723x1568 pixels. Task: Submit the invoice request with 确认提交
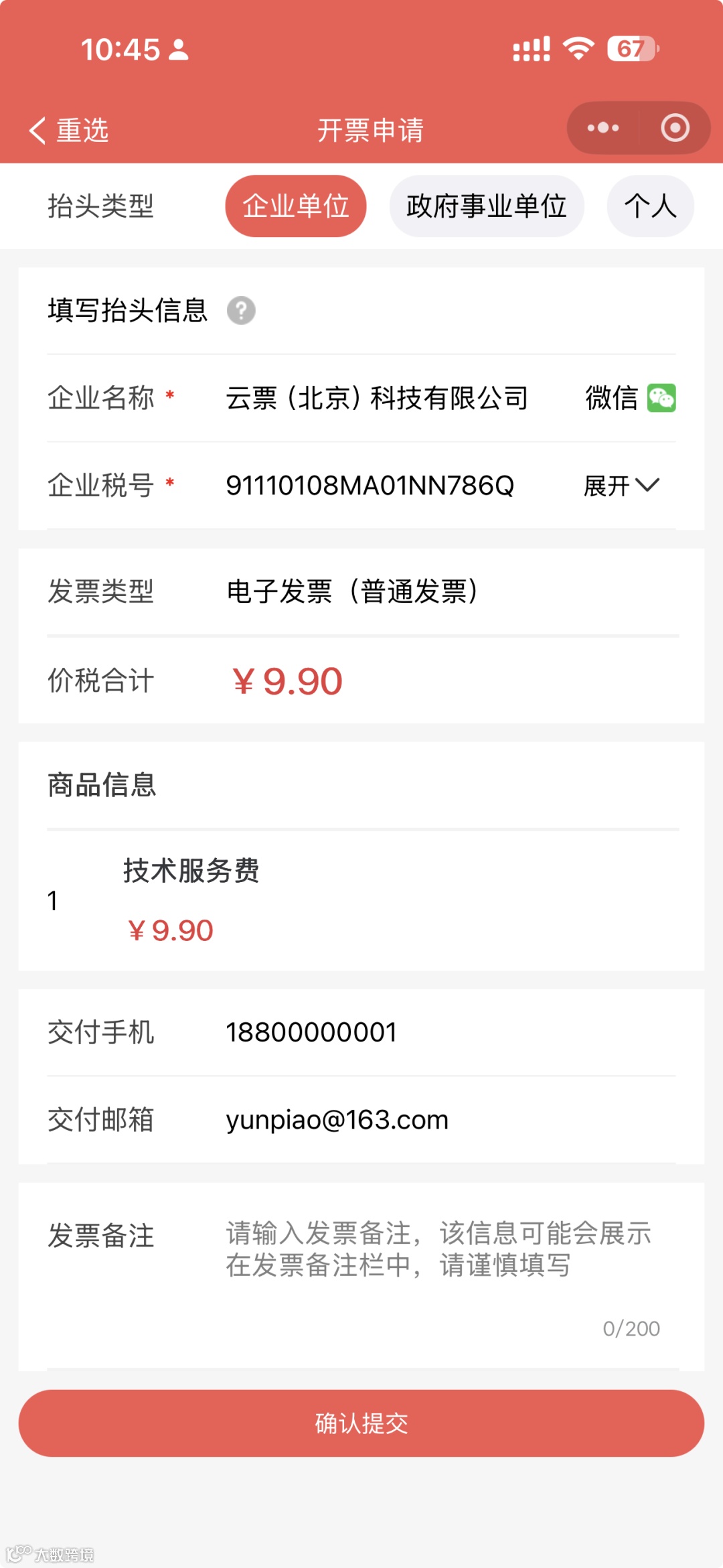tap(361, 1423)
